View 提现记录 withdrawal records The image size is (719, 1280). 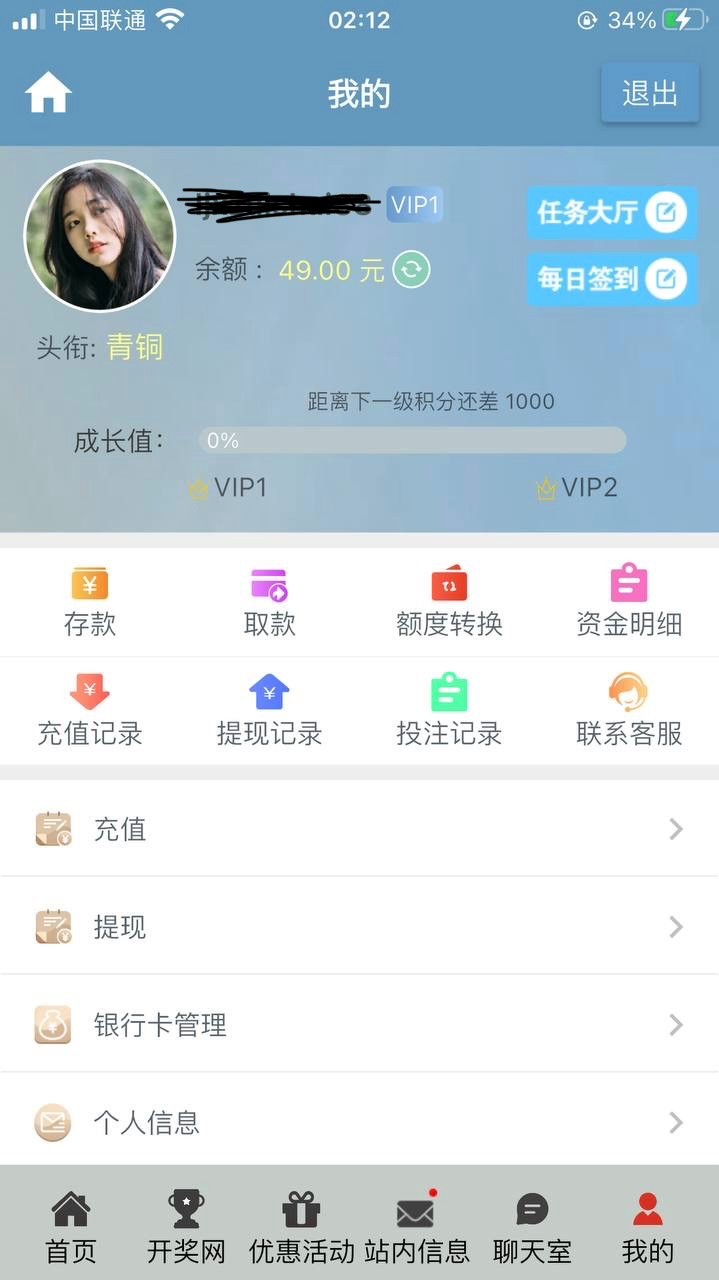269,712
